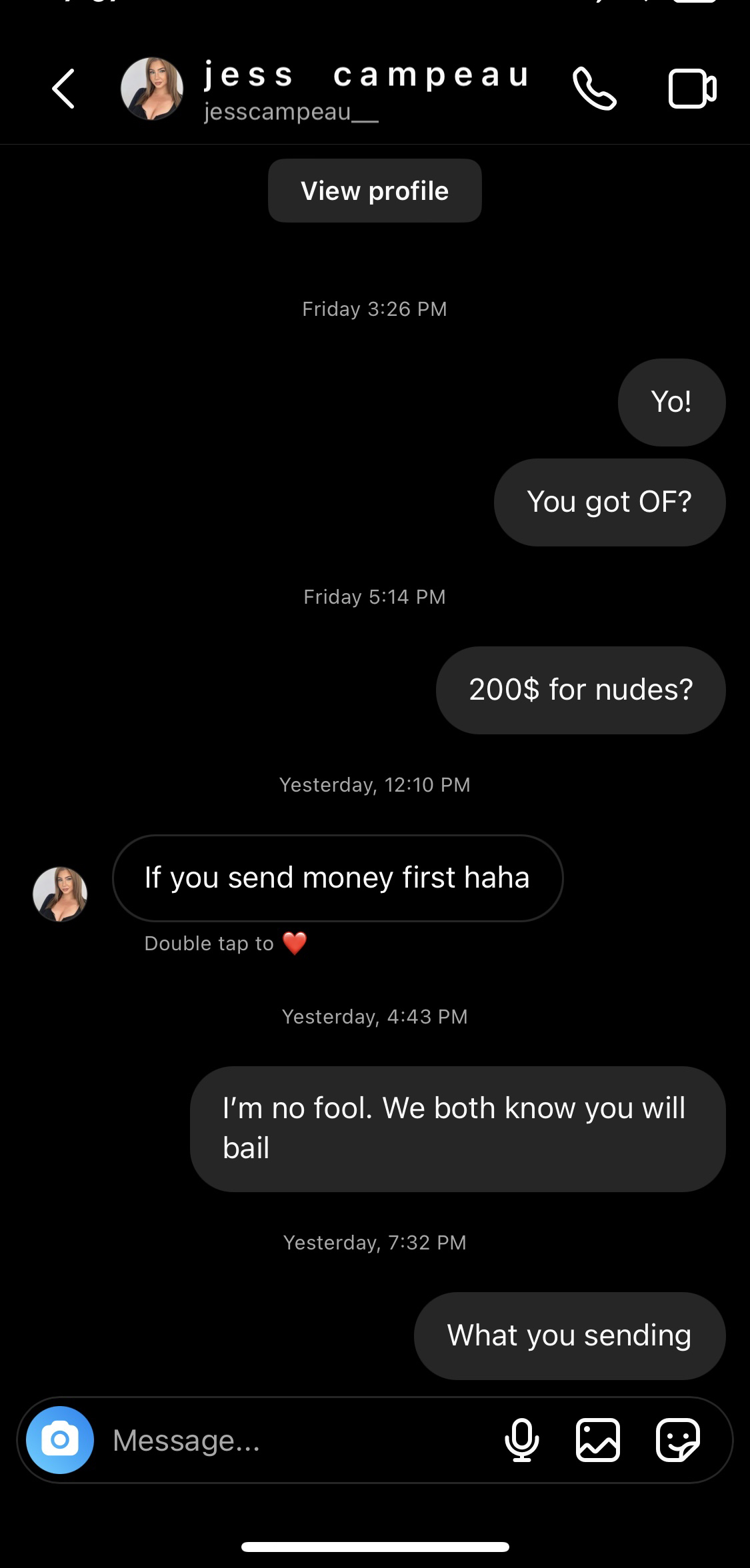Open the camera from message bar
This screenshot has width=750, height=1568.
[60, 1439]
